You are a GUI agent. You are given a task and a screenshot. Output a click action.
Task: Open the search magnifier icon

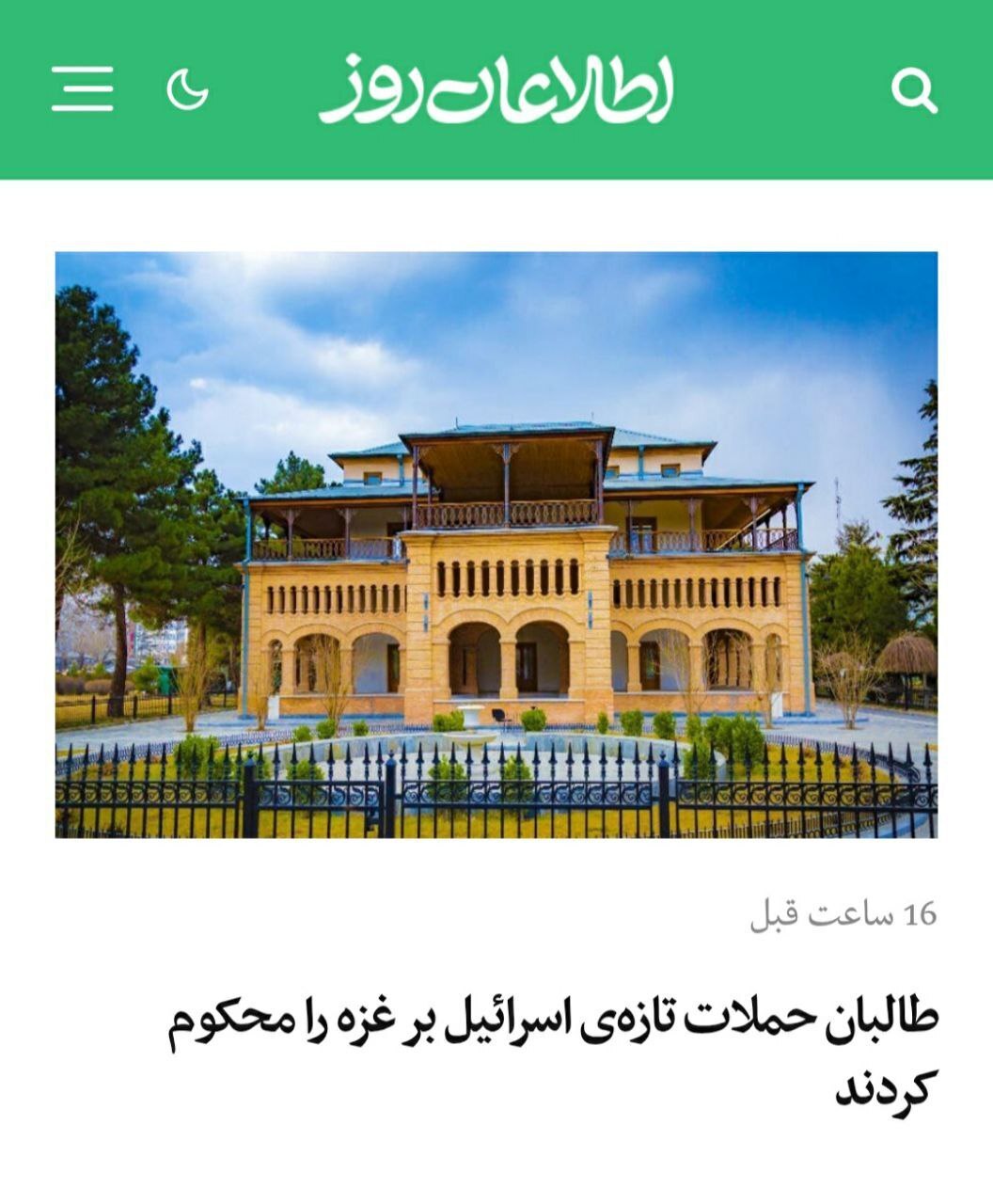click(913, 91)
